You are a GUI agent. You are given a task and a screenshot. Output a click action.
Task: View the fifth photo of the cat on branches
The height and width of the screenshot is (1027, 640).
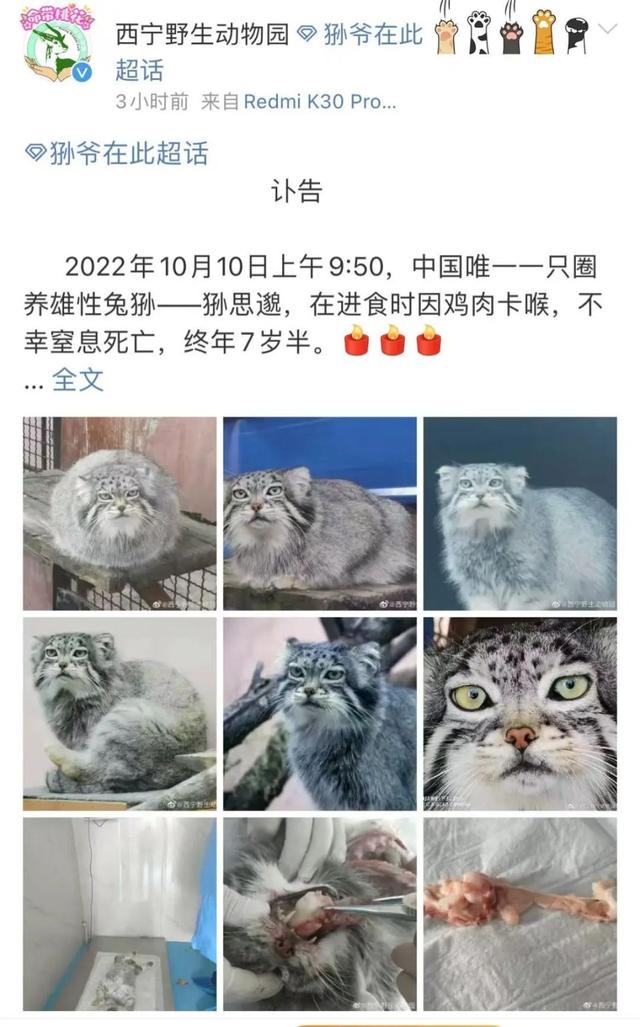(320, 713)
